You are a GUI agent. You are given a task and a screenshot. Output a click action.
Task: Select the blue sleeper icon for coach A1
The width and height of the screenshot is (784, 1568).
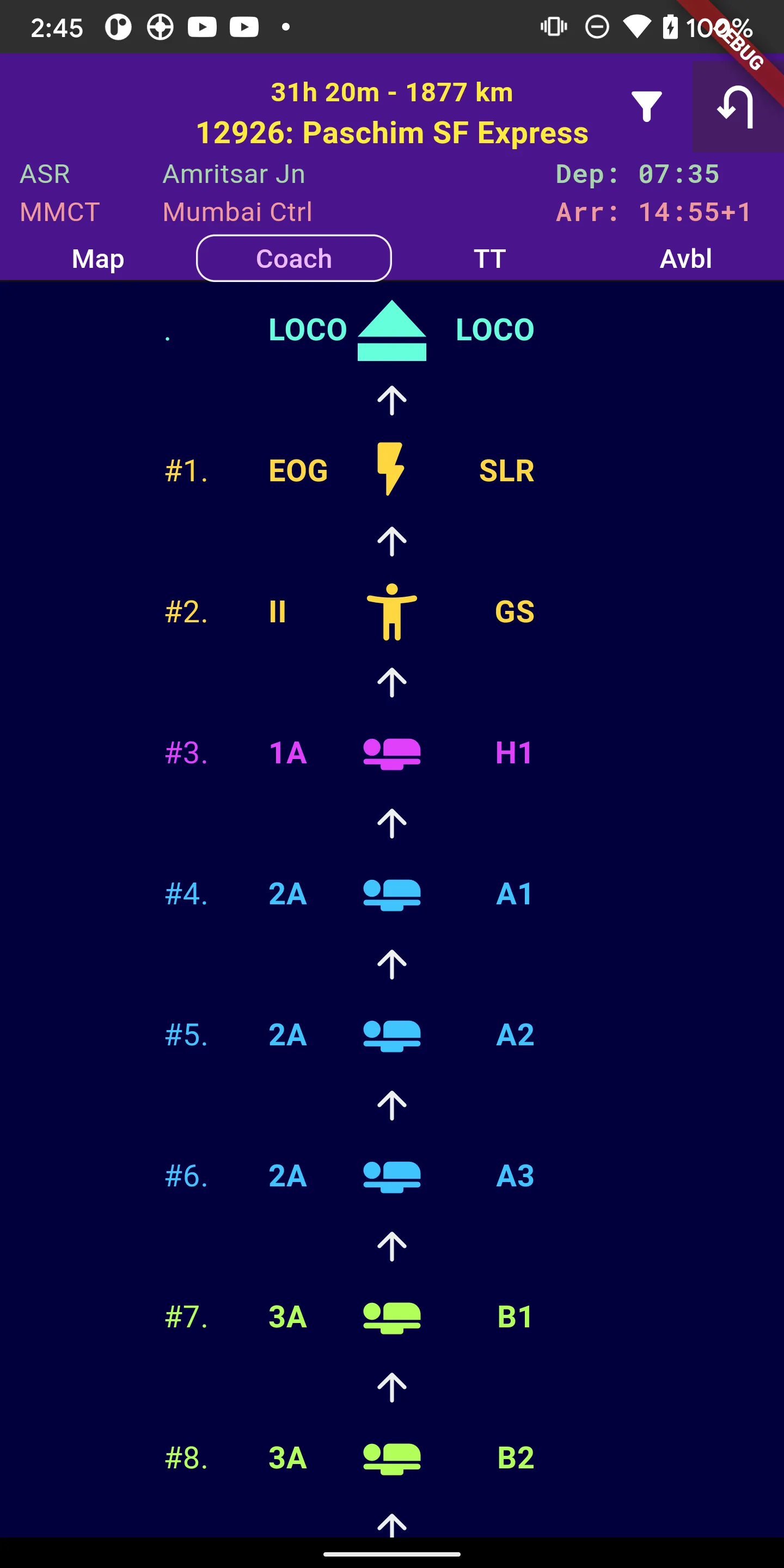click(392, 893)
